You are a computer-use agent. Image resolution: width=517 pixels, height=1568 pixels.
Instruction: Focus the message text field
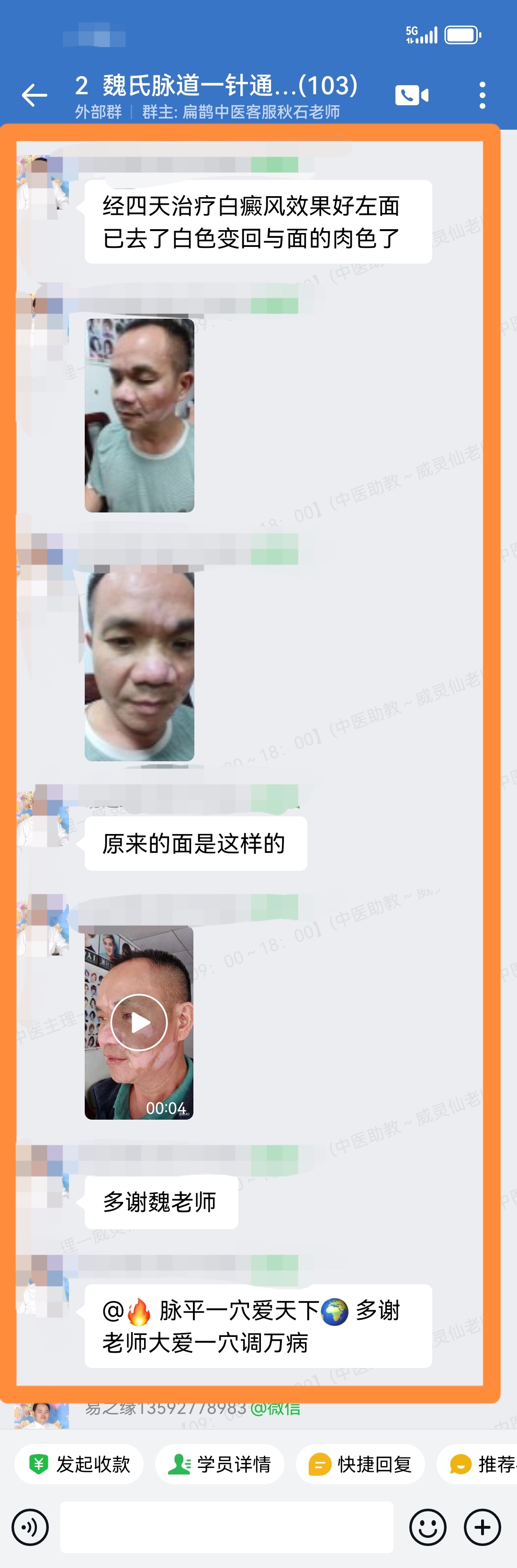[226, 1526]
